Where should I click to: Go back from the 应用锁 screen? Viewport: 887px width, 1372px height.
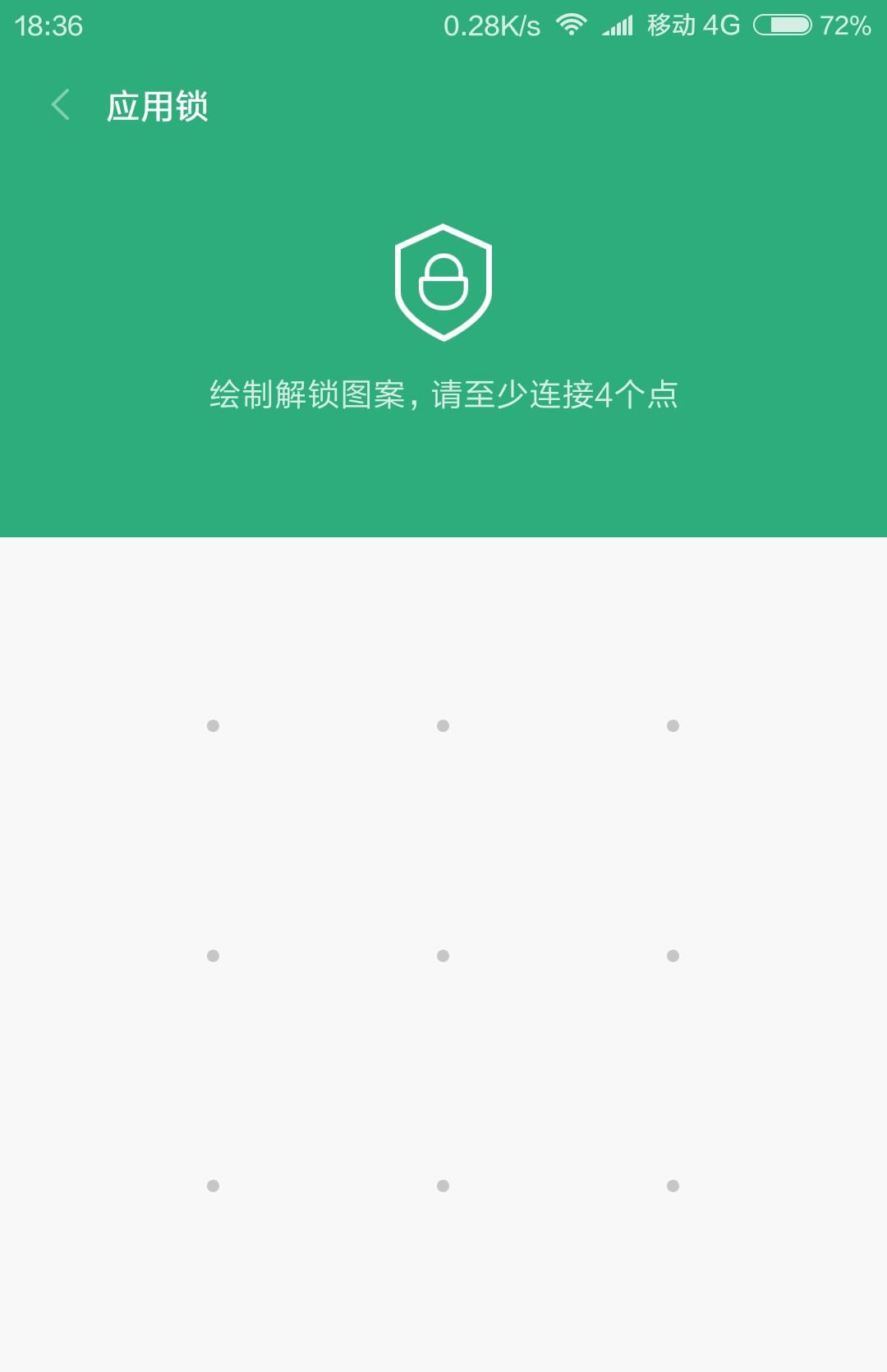point(60,105)
